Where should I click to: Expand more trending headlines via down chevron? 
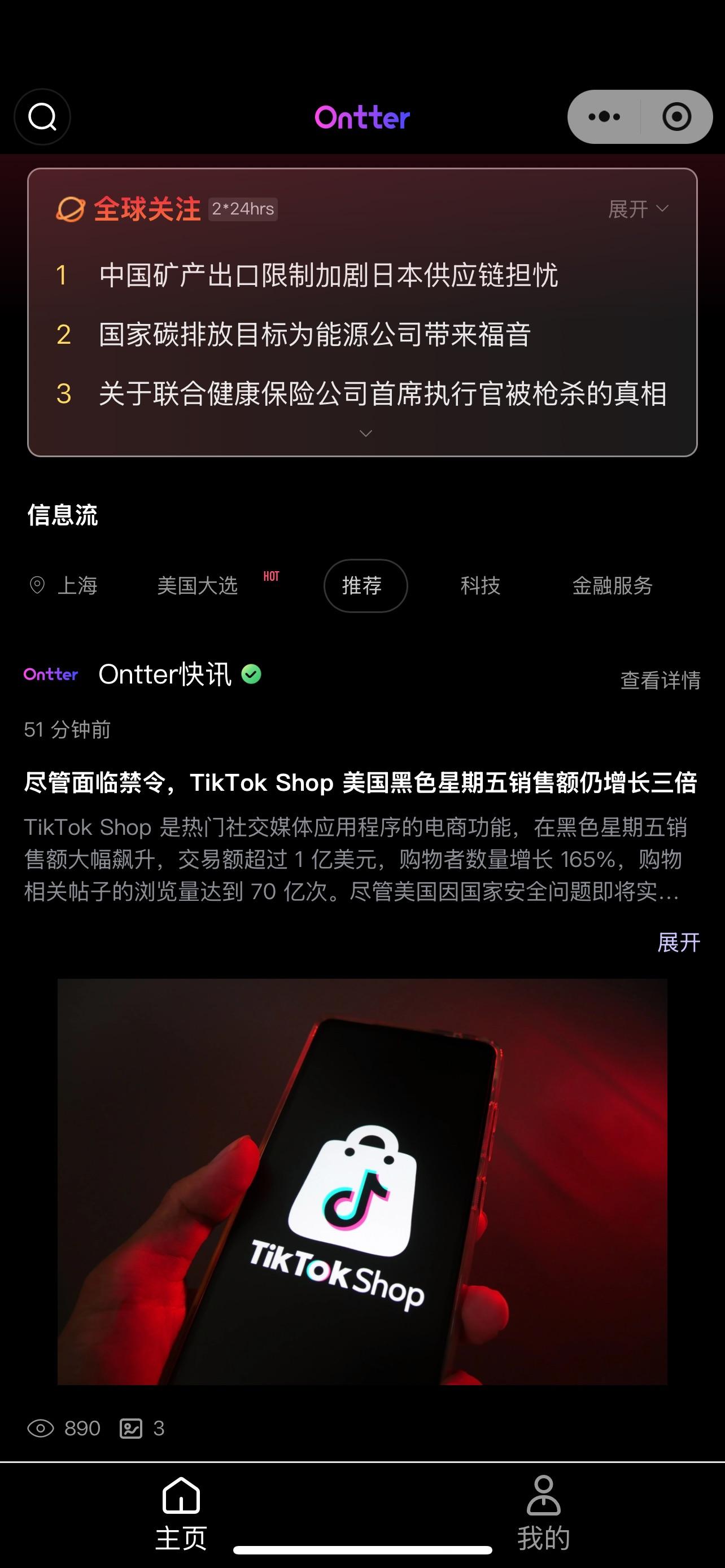tap(365, 432)
